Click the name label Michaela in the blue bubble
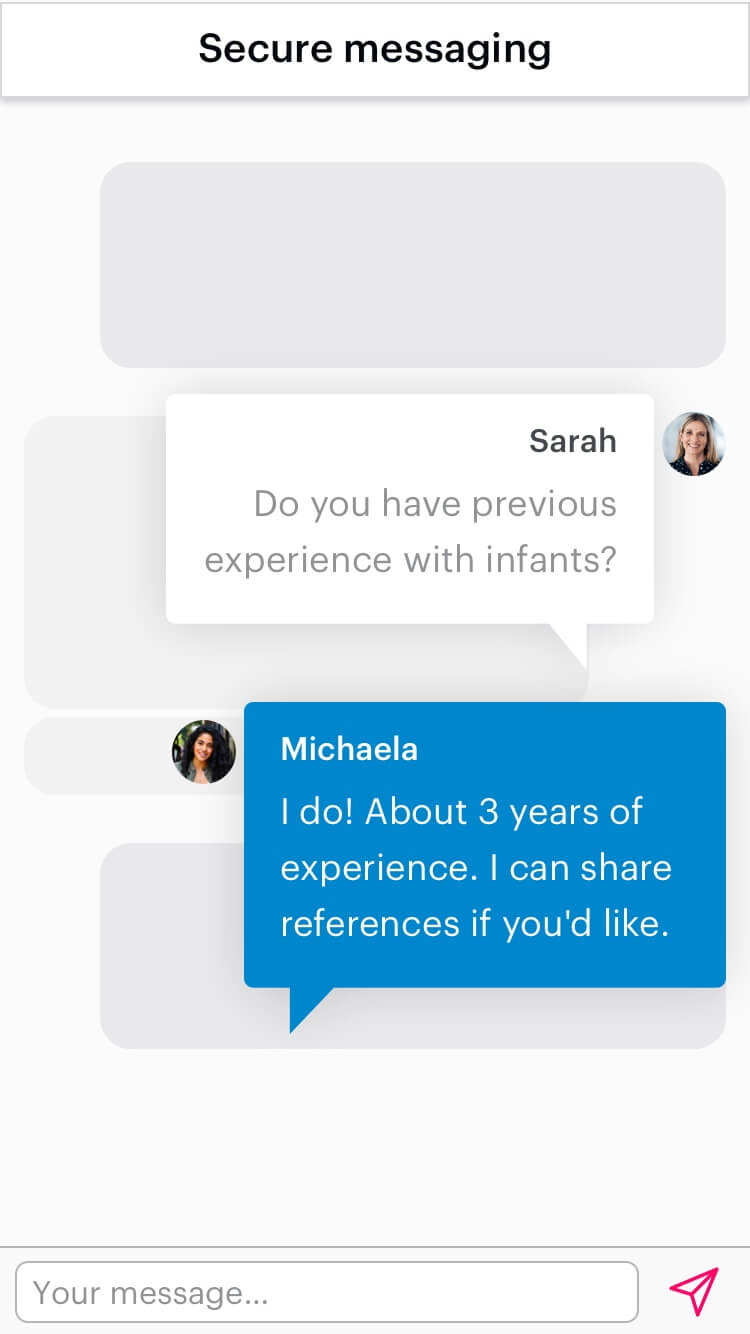The height and width of the screenshot is (1334, 750). [x=349, y=748]
